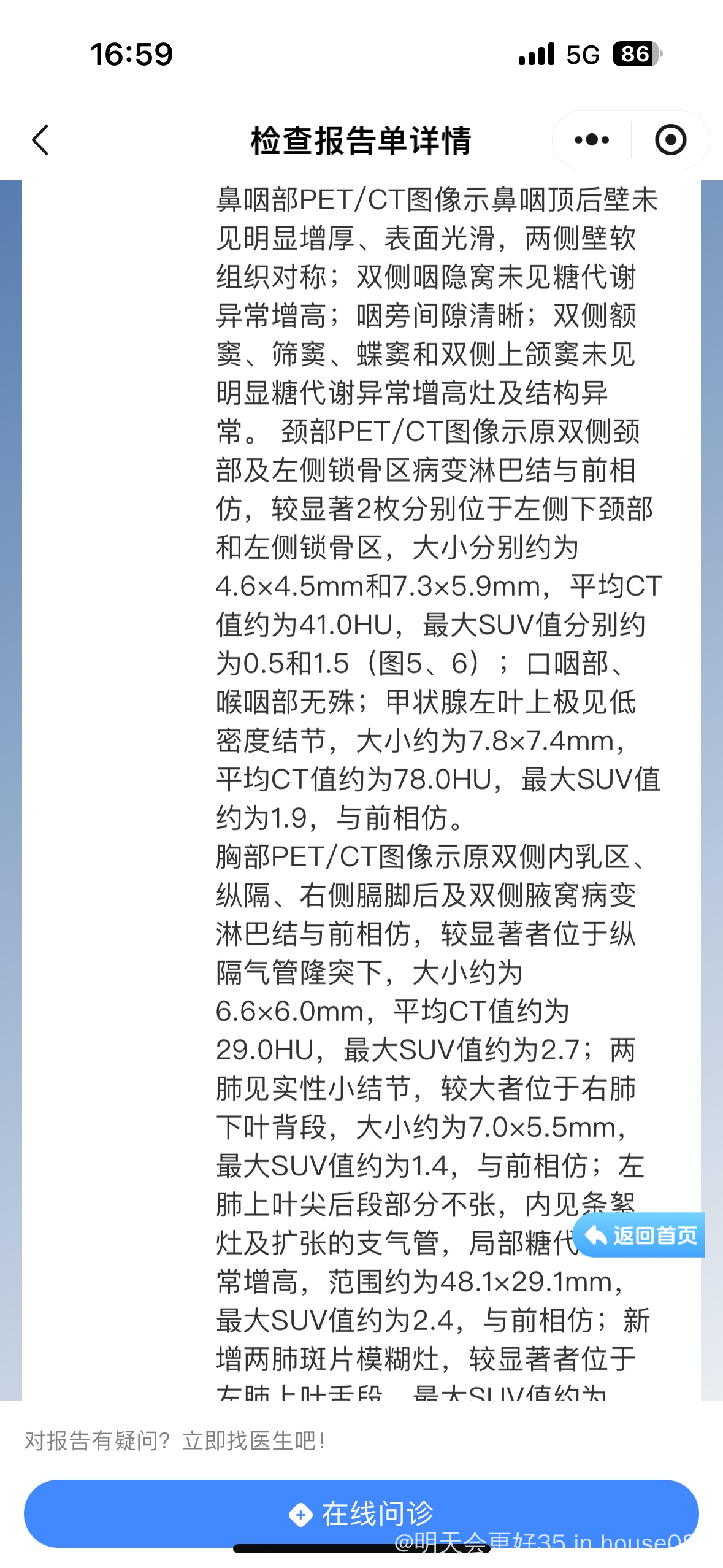723x1568 pixels.
Task: Close the mini program with the target icon
Action: (x=670, y=140)
